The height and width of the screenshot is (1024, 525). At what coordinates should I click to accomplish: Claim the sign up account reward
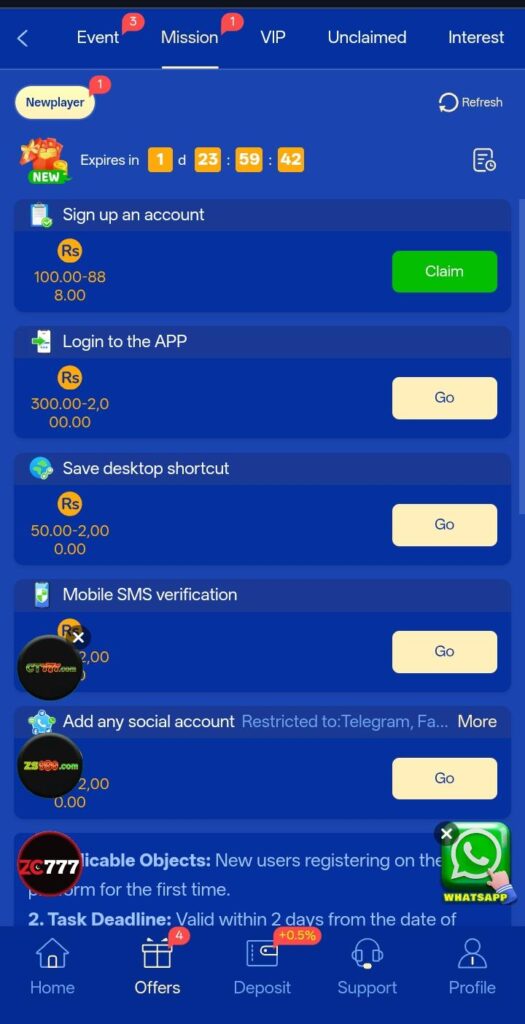click(x=444, y=271)
